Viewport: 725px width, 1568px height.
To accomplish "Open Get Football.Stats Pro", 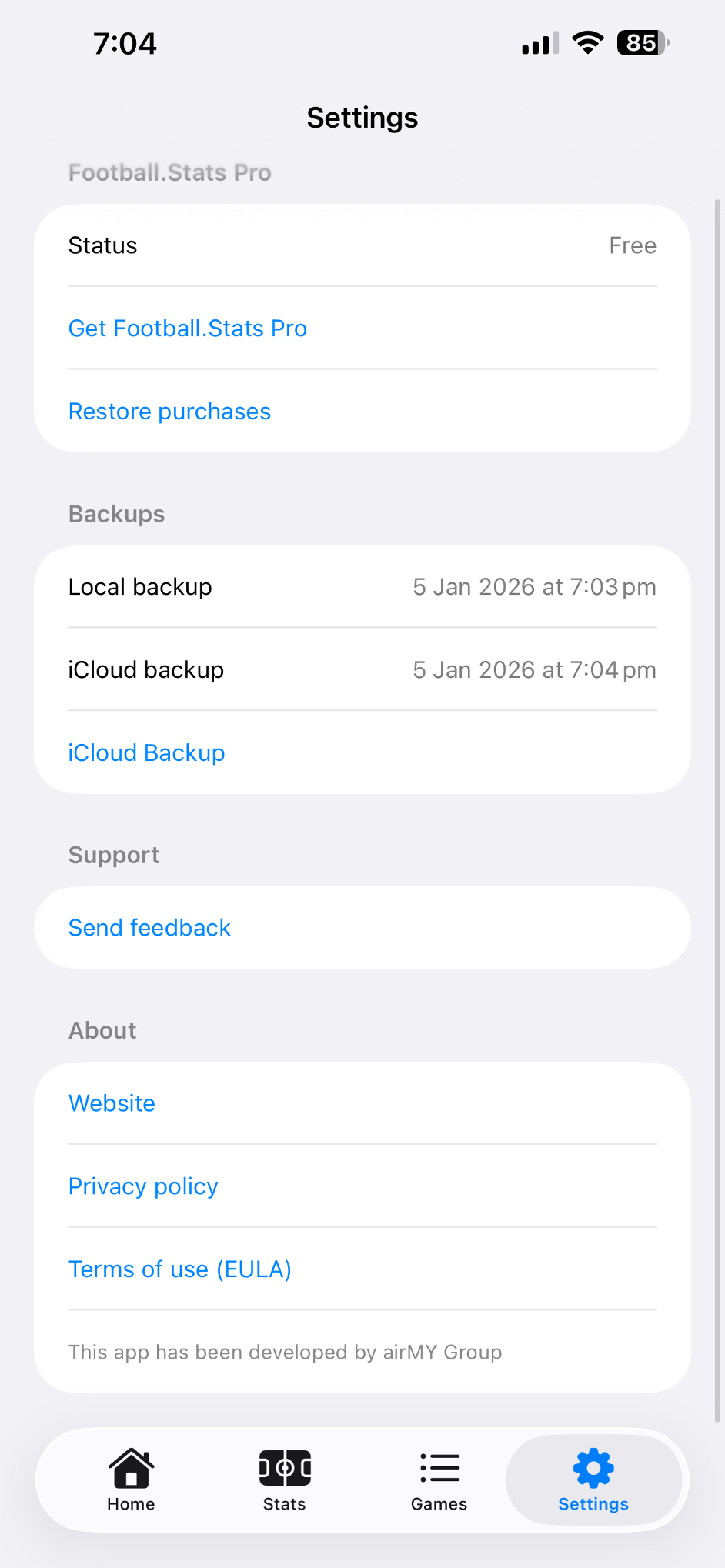I will 187,328.
